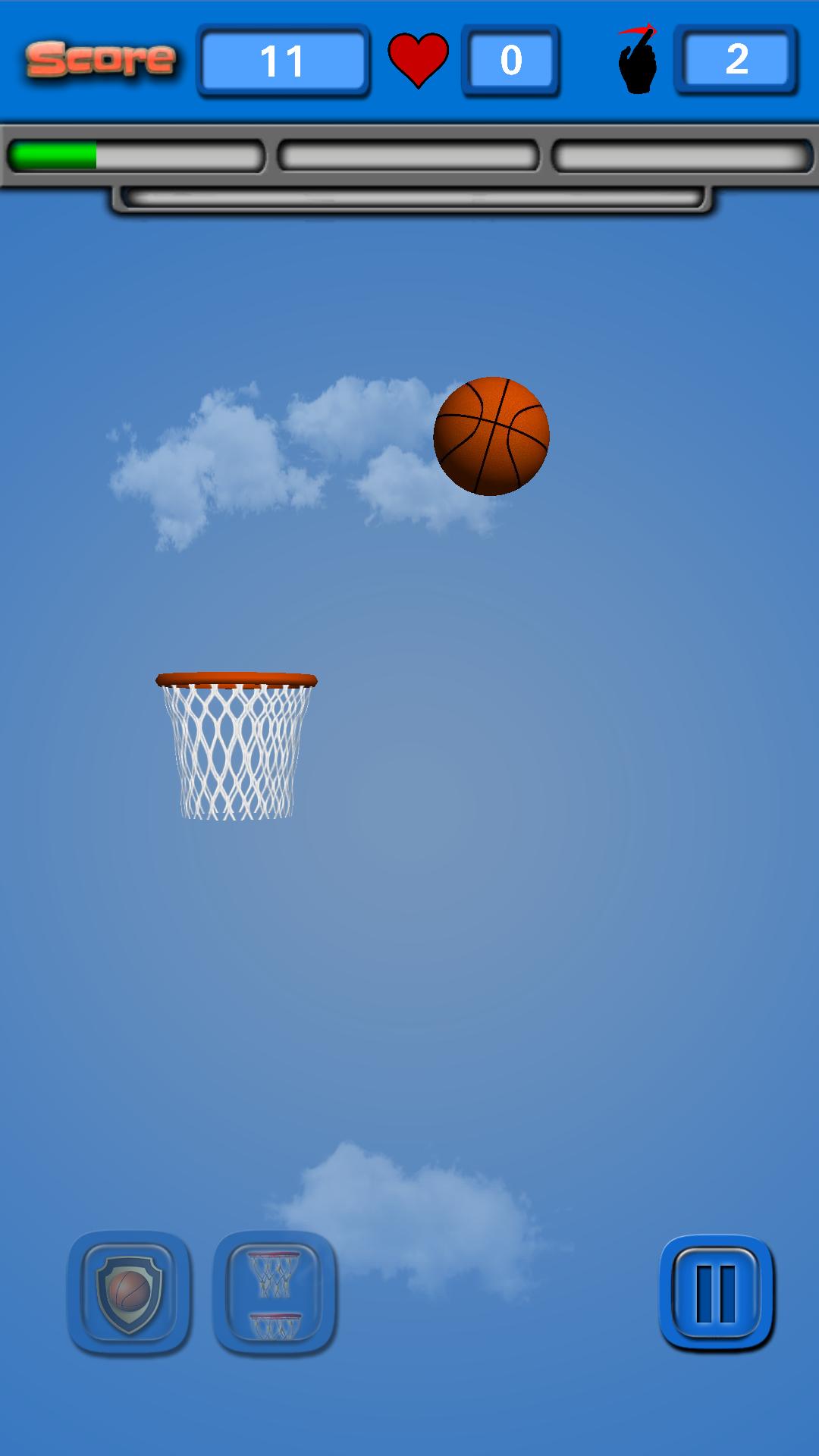Use the double hoop power-up
Image resolution: width=819 pixels, height=1456 pixels.
point(275,1293)
